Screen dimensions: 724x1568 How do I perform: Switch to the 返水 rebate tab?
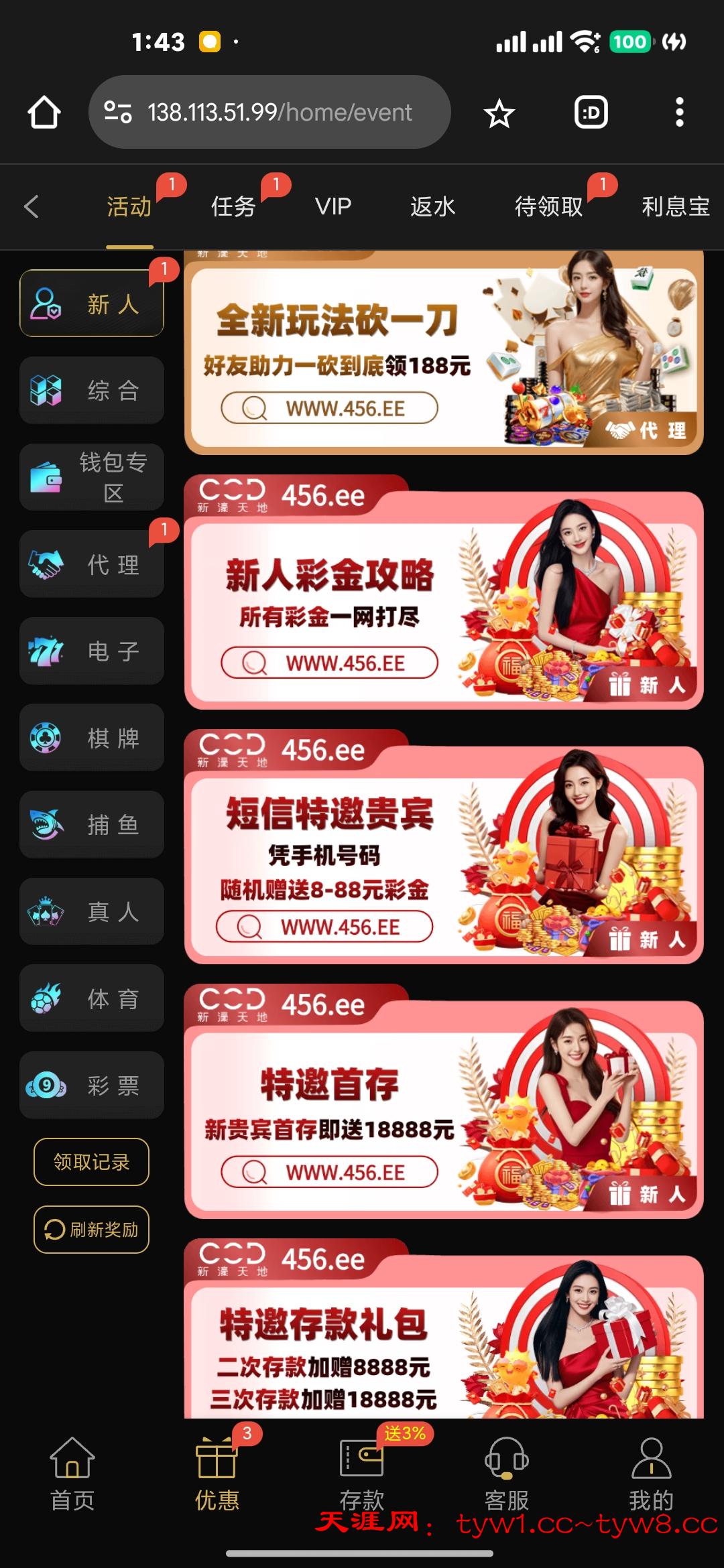pyautogui.click(x=432, y=206)
